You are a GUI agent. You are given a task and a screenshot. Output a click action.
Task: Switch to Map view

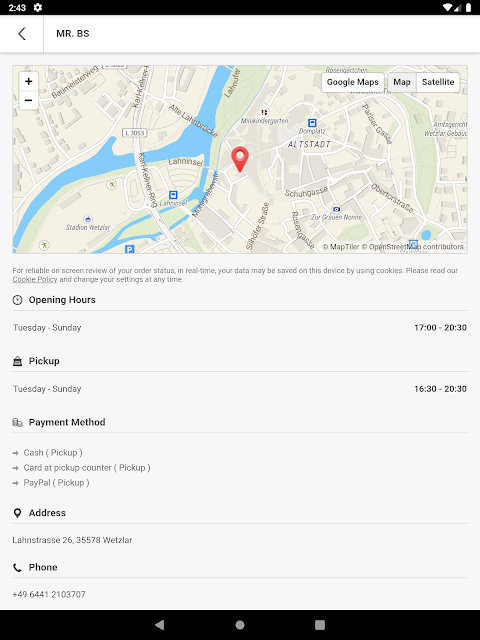click(402, 82)
